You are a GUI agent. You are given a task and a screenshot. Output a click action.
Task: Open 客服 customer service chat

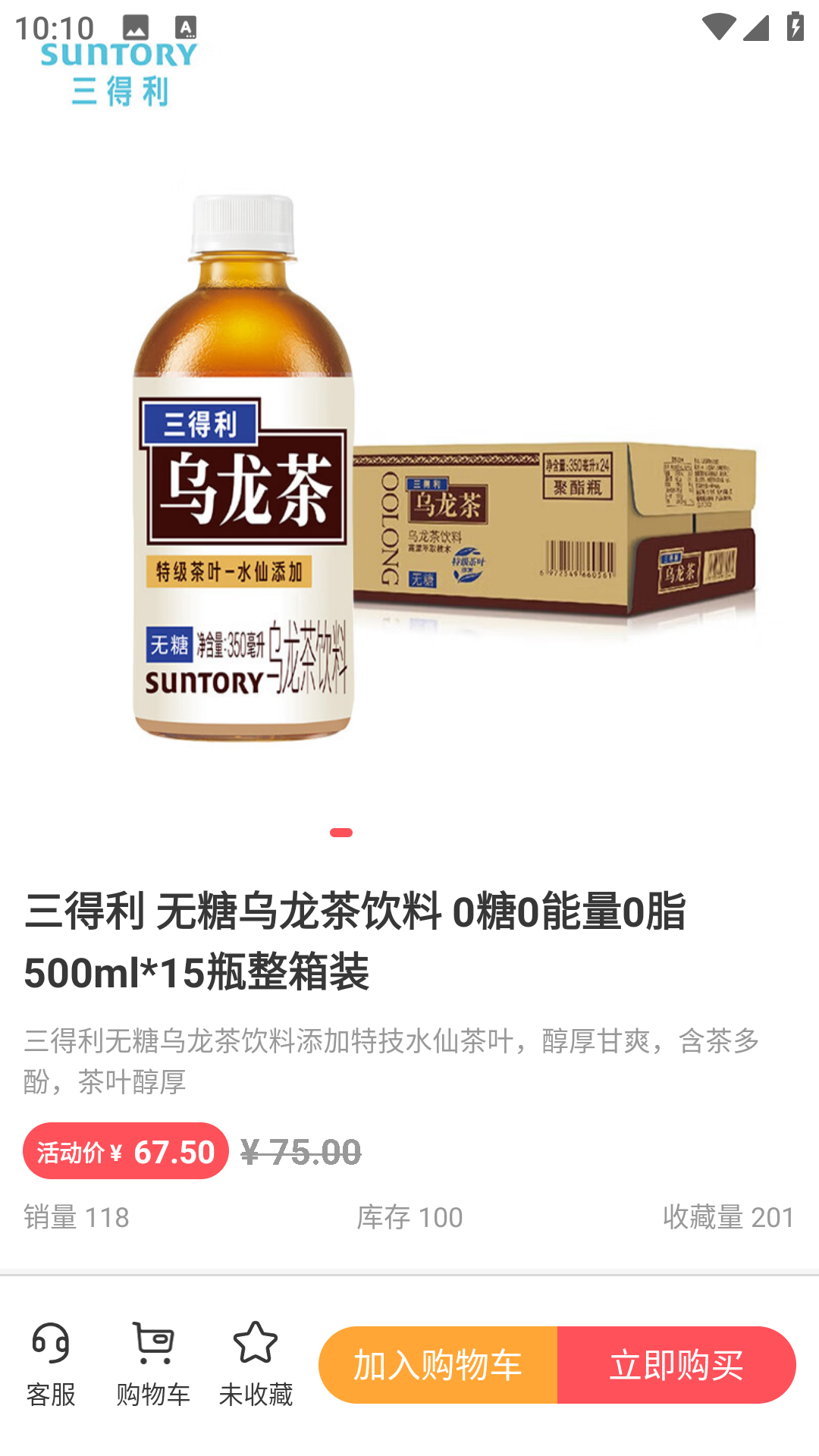(x=51, y=1363)
